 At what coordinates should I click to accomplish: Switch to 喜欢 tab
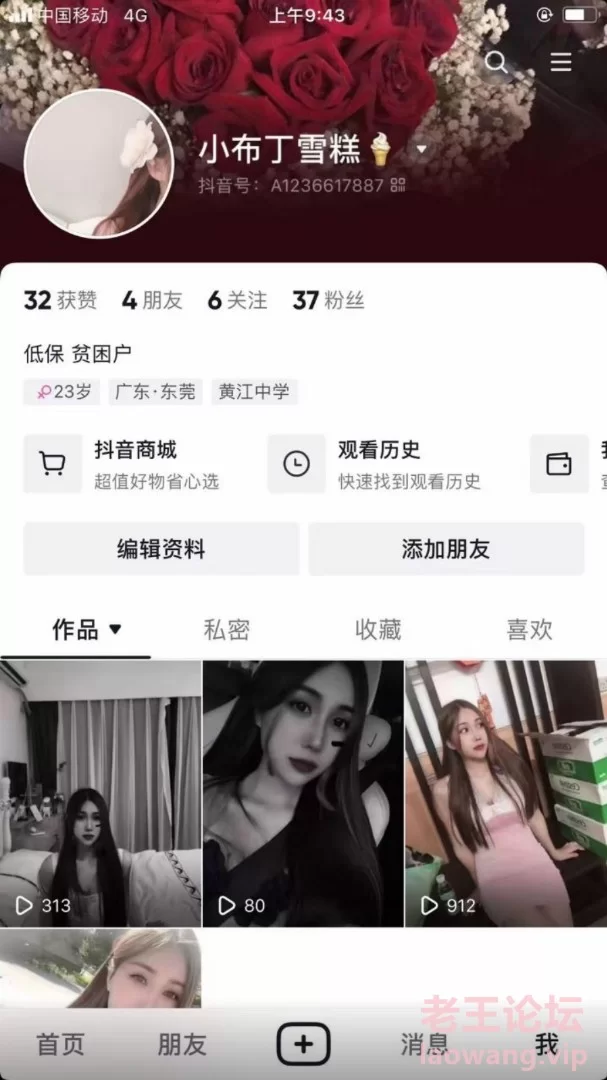pyautogui.click(x=529, y=630)
